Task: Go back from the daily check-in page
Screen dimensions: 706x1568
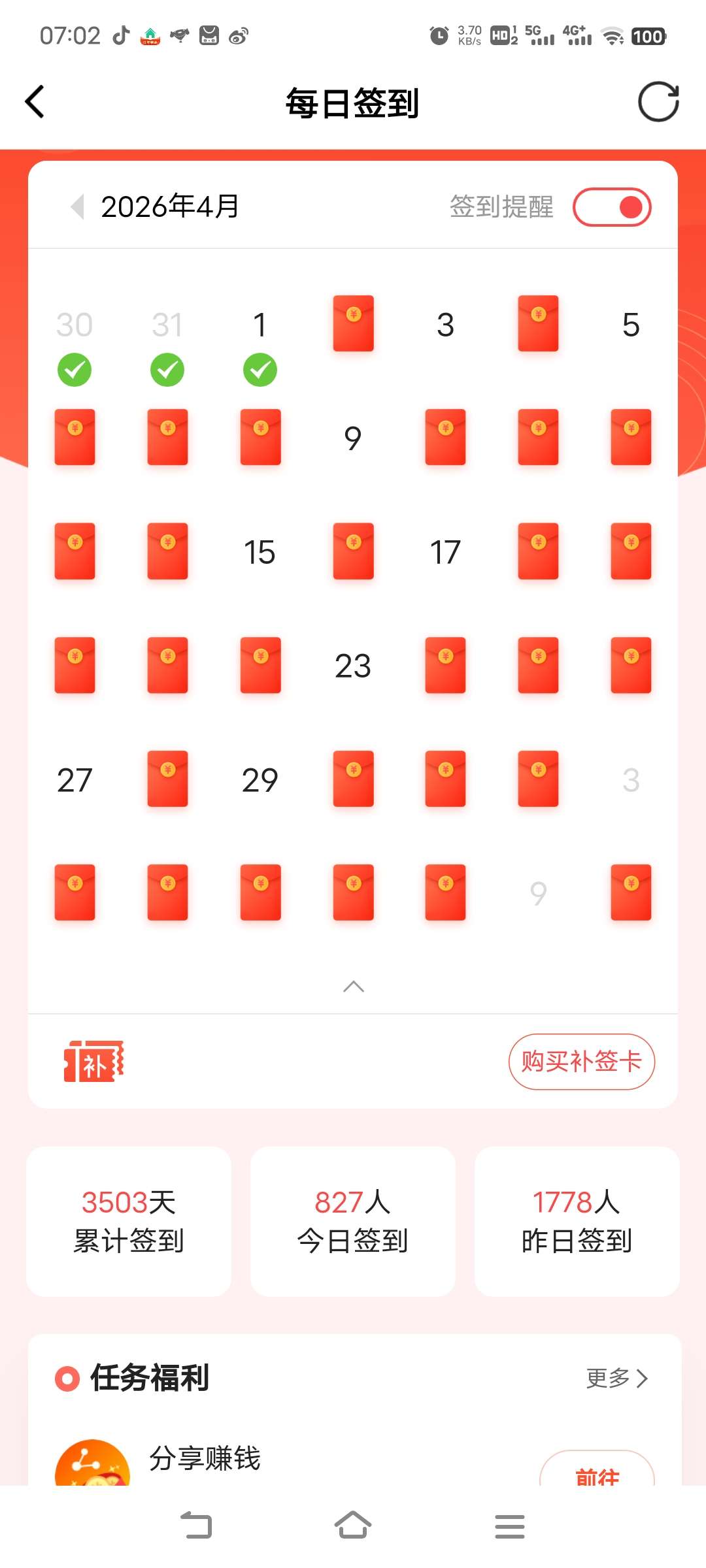Action: pos(35,102)
